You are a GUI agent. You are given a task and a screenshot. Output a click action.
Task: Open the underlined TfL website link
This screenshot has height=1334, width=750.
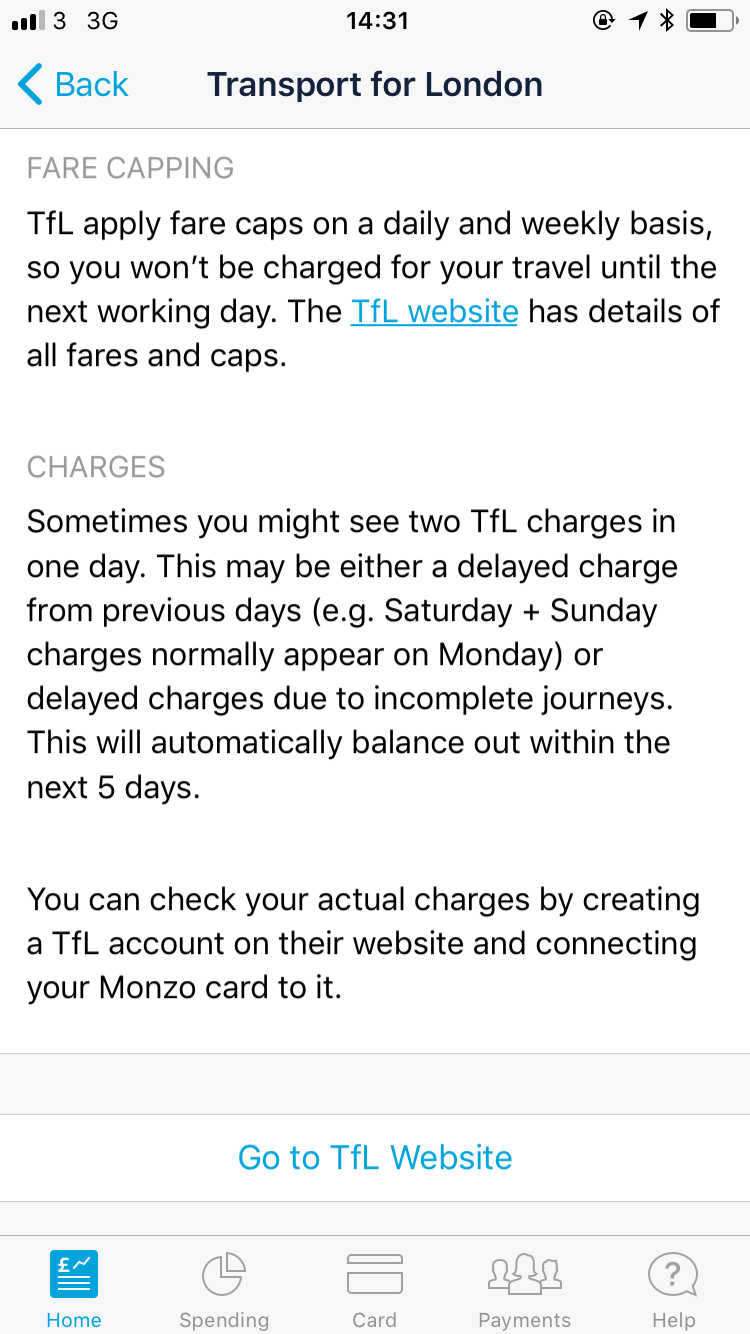pyautogui.click(x=434, y=311)
